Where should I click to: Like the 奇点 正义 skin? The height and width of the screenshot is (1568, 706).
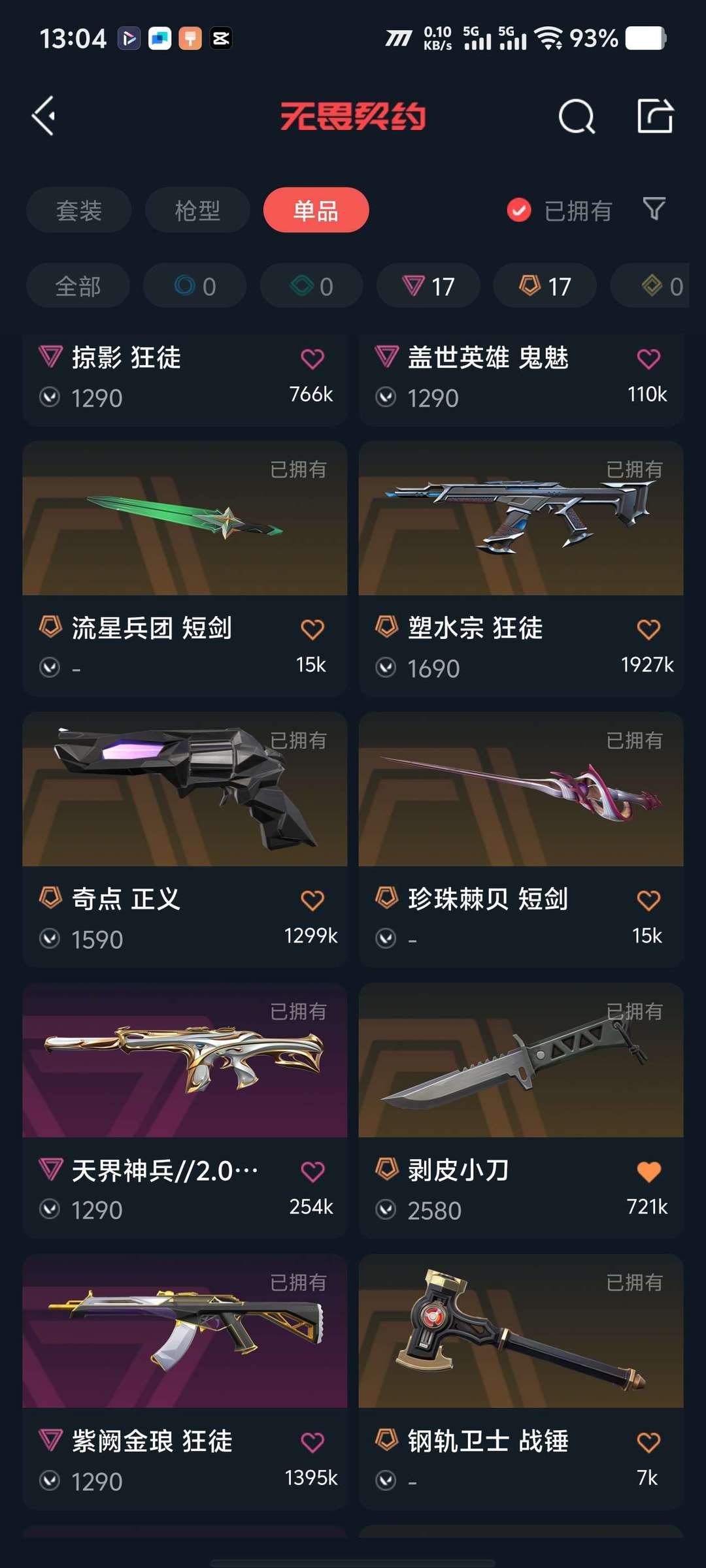click(x=312, y=900)
